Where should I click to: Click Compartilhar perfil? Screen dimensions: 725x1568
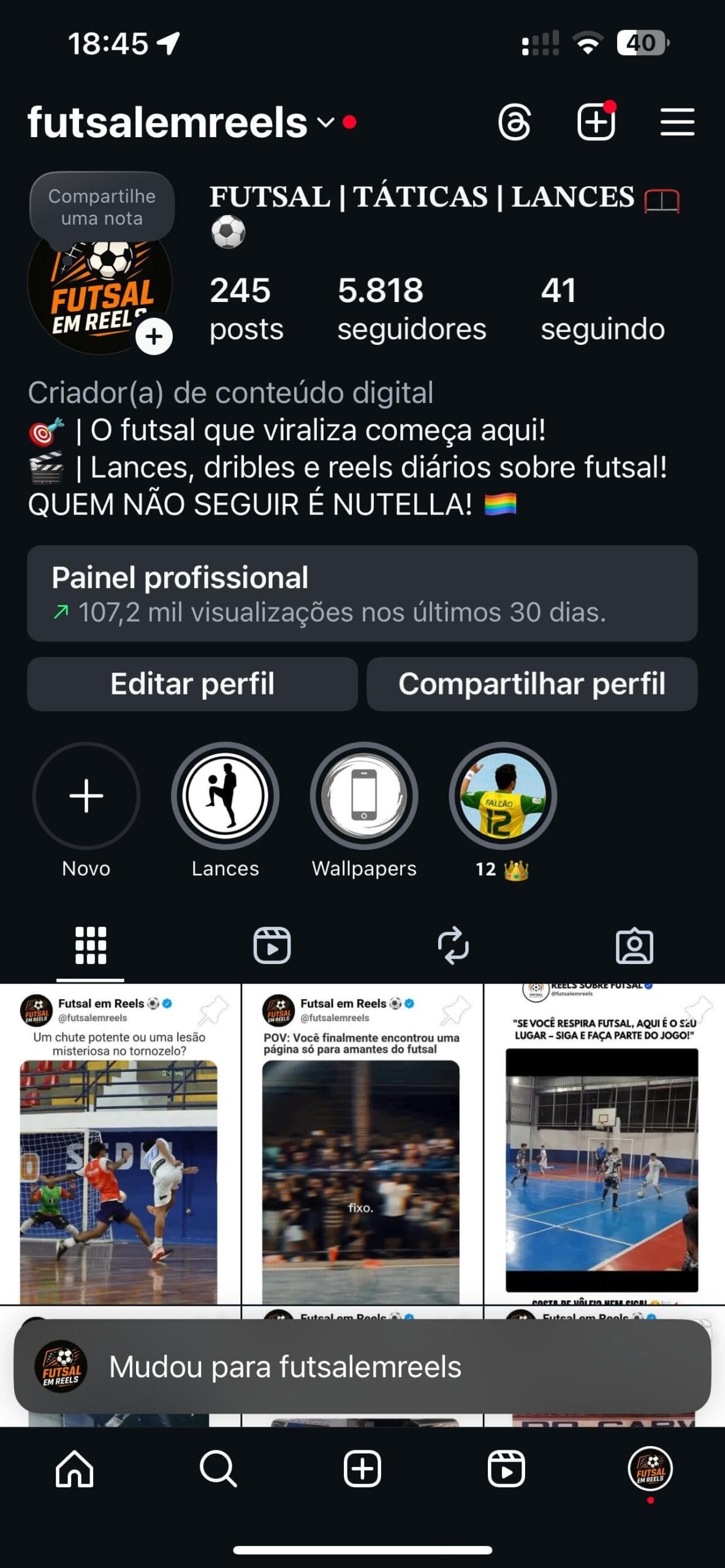[x=533, y=684]
